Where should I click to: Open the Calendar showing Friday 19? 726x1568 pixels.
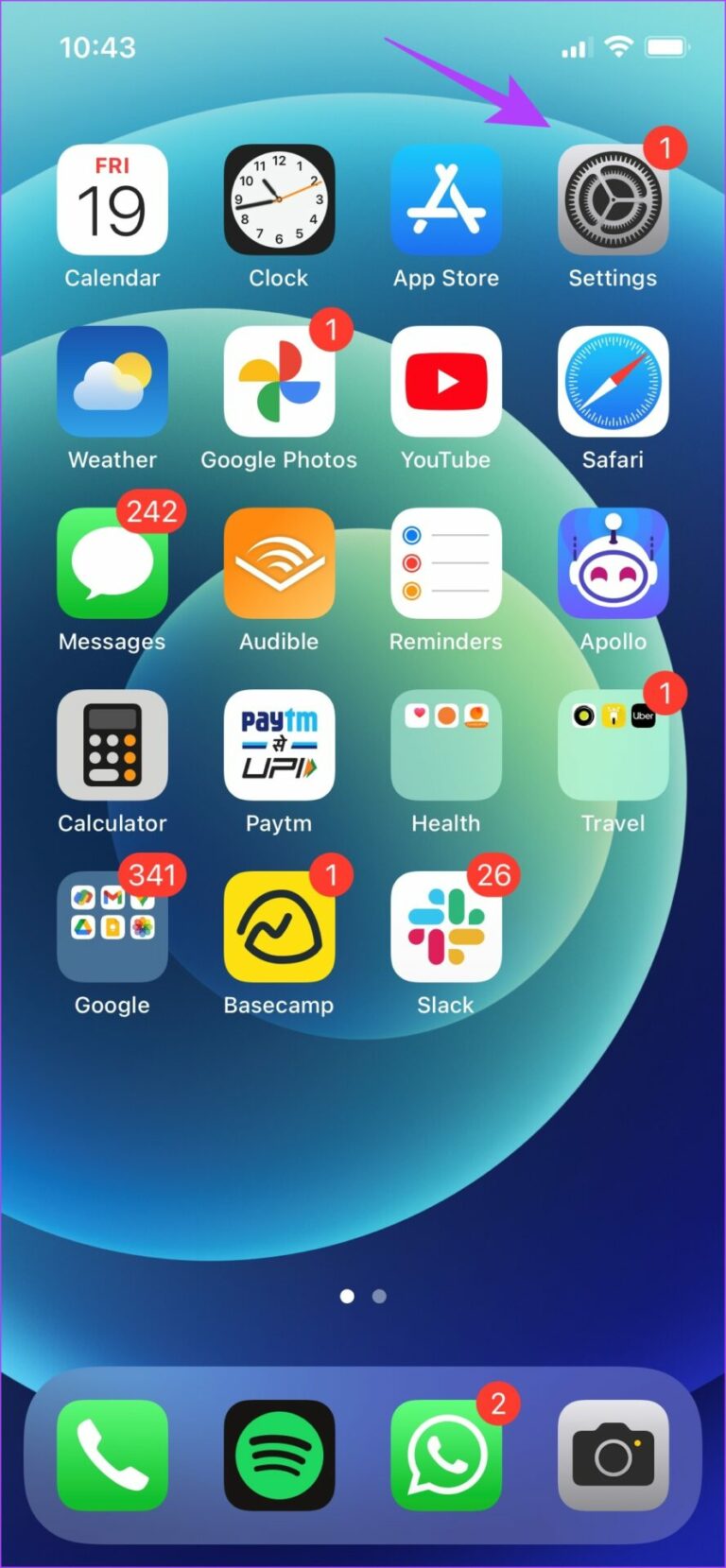pyautogui.click(x=112, y=199)
